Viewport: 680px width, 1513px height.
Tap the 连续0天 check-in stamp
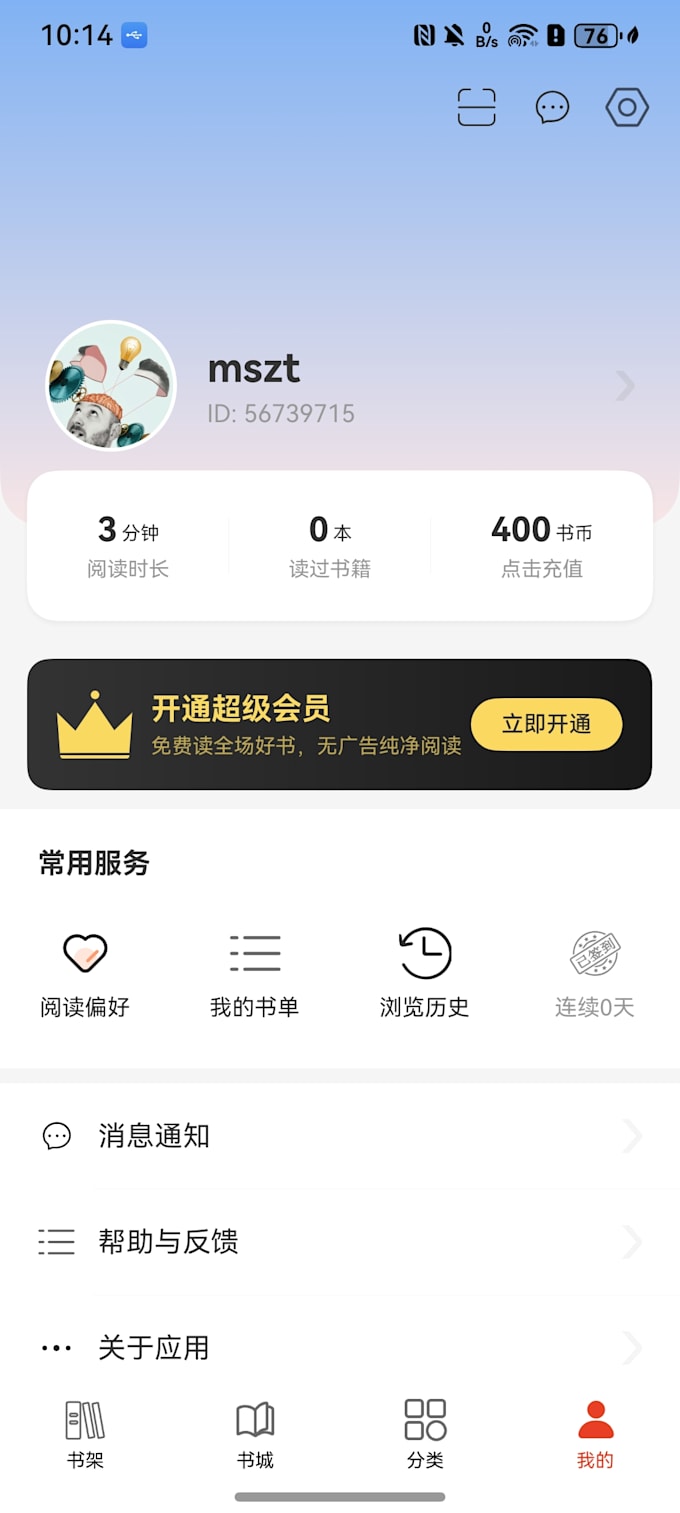(595, 974)
